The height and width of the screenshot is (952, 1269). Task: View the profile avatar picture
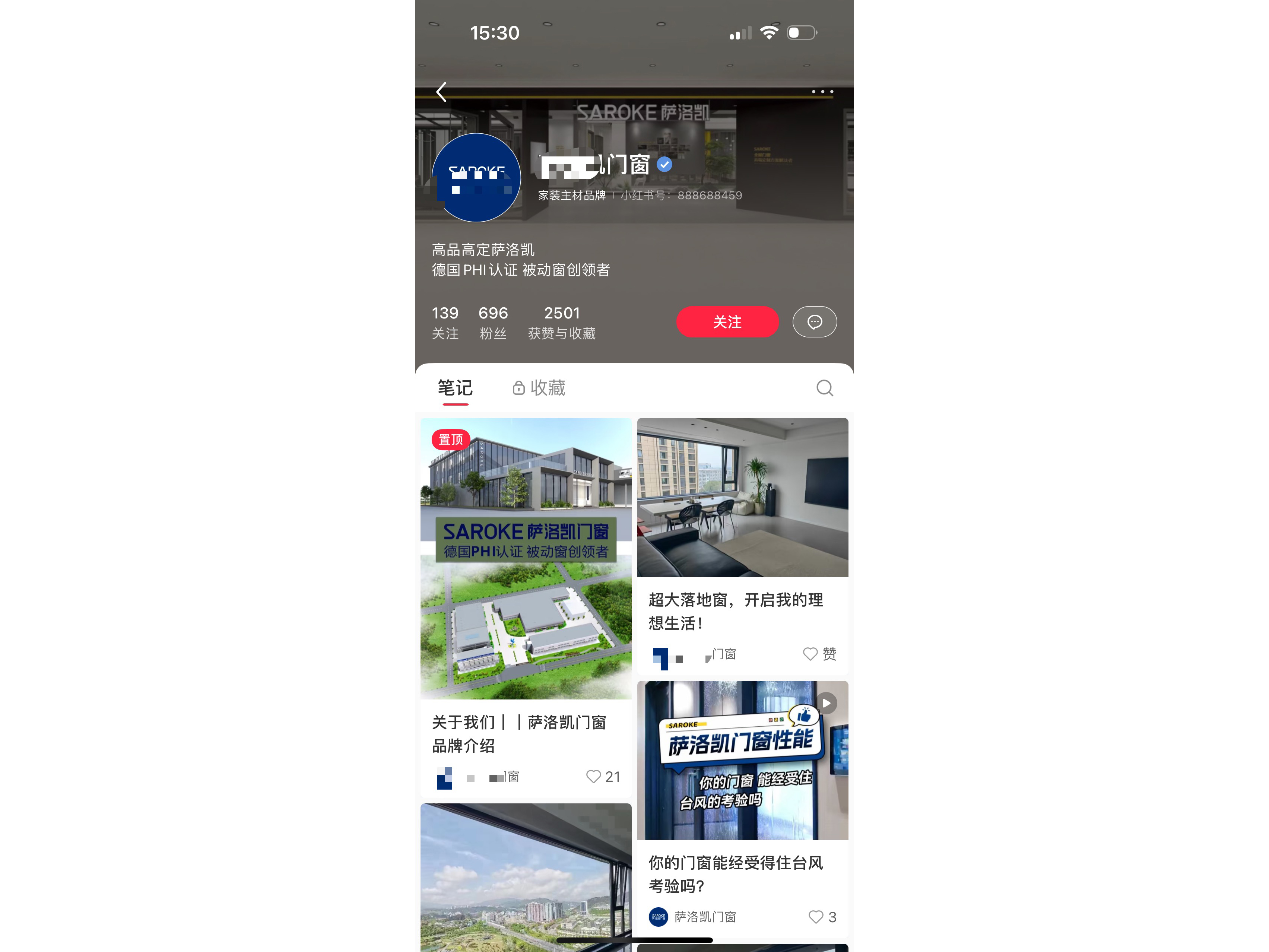(x=476, y=178)
